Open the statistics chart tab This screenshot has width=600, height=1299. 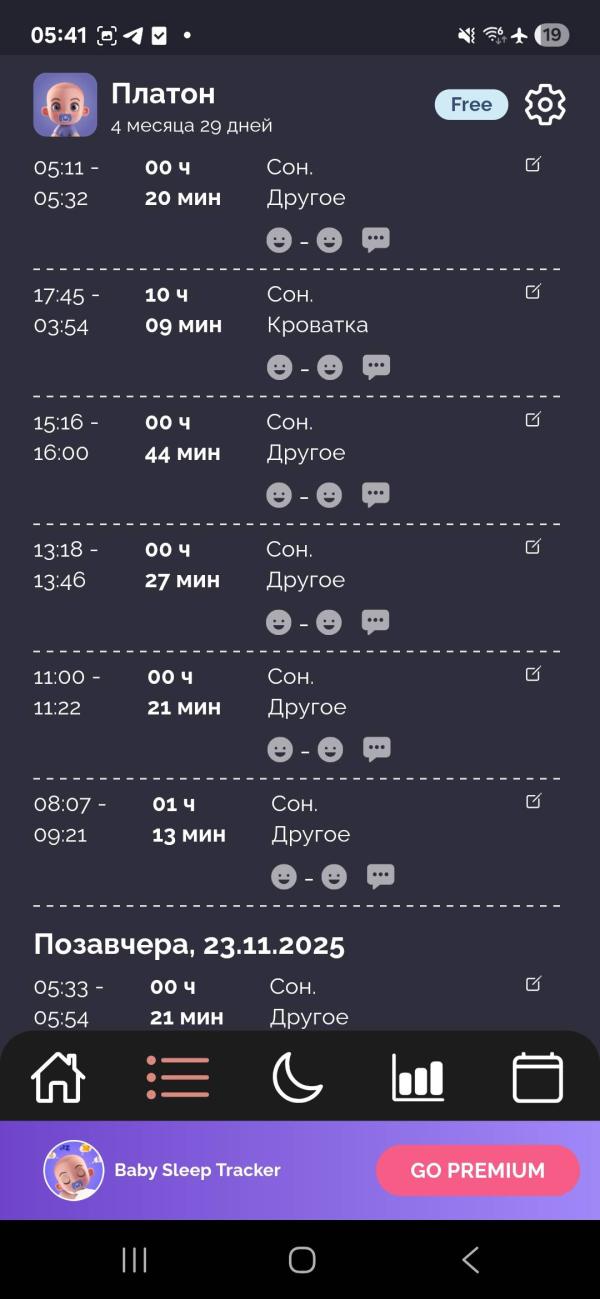[418, 1078]
